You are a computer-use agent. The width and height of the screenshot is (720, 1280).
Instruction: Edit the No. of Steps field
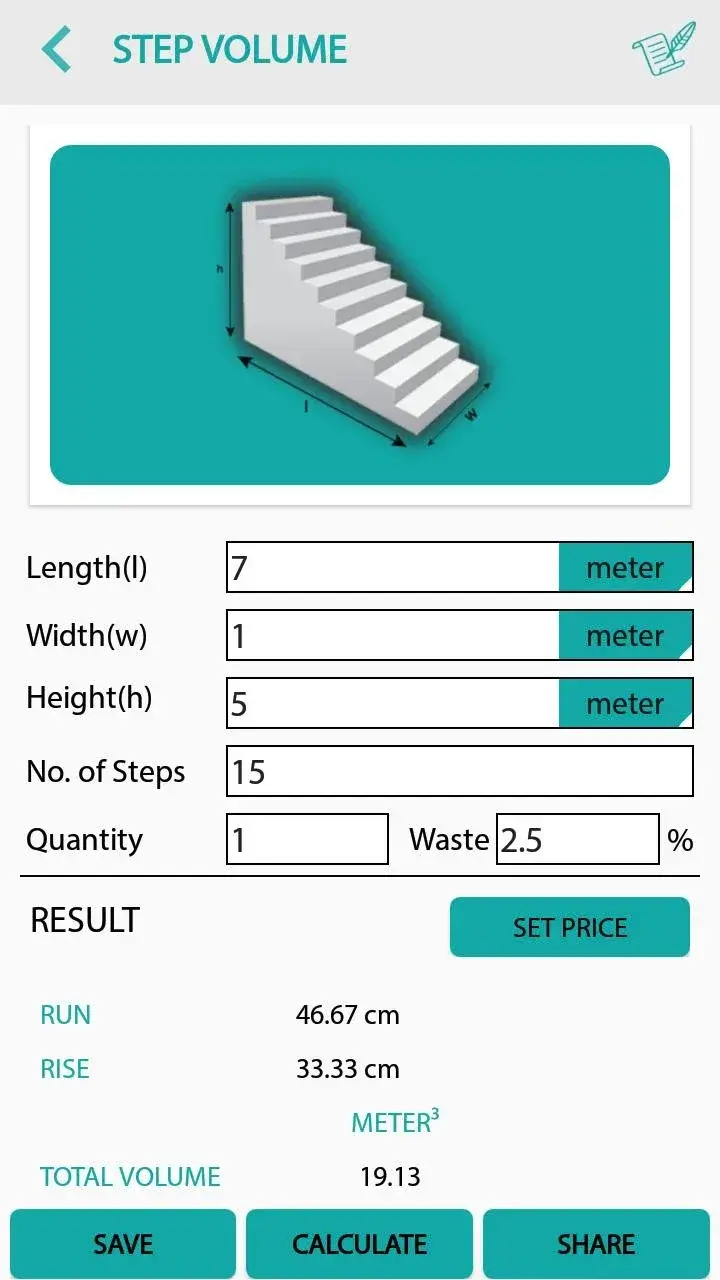[x=459, y=772]
